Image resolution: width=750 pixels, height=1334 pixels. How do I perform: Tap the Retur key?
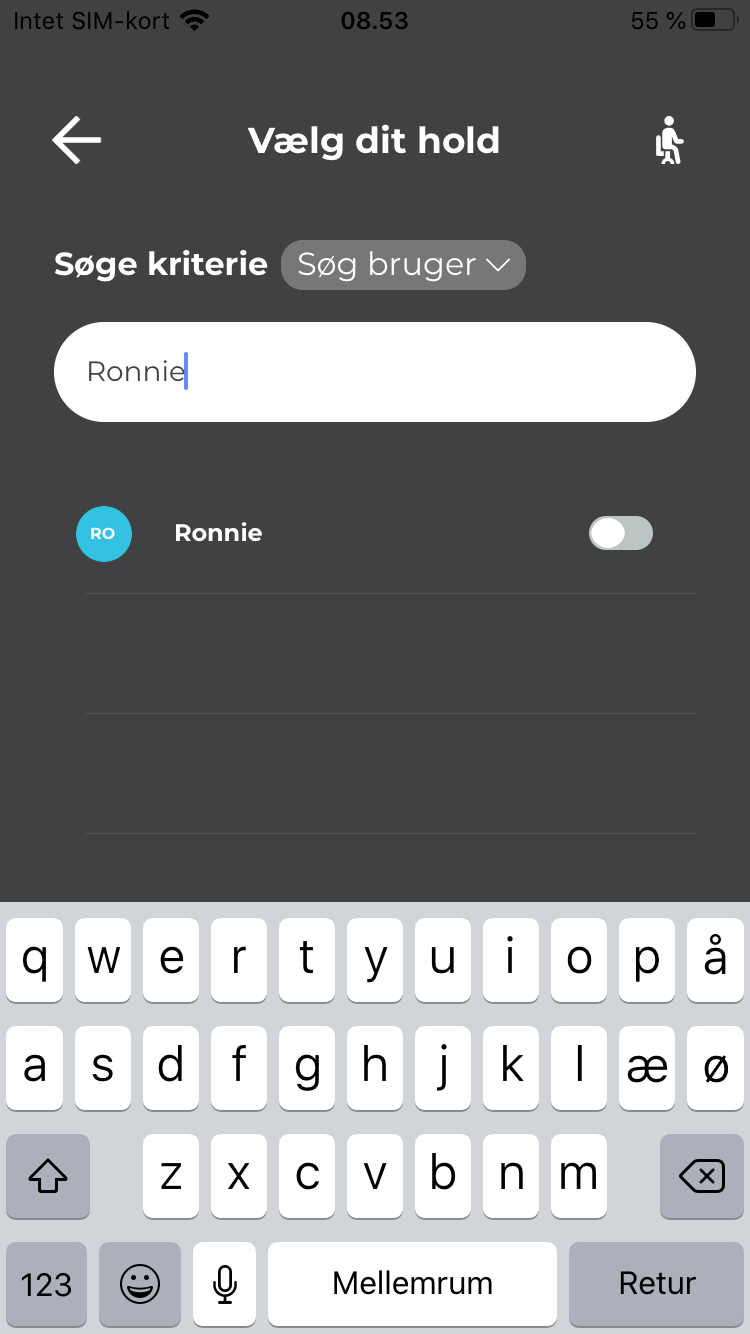click(x=657, y=1284)
